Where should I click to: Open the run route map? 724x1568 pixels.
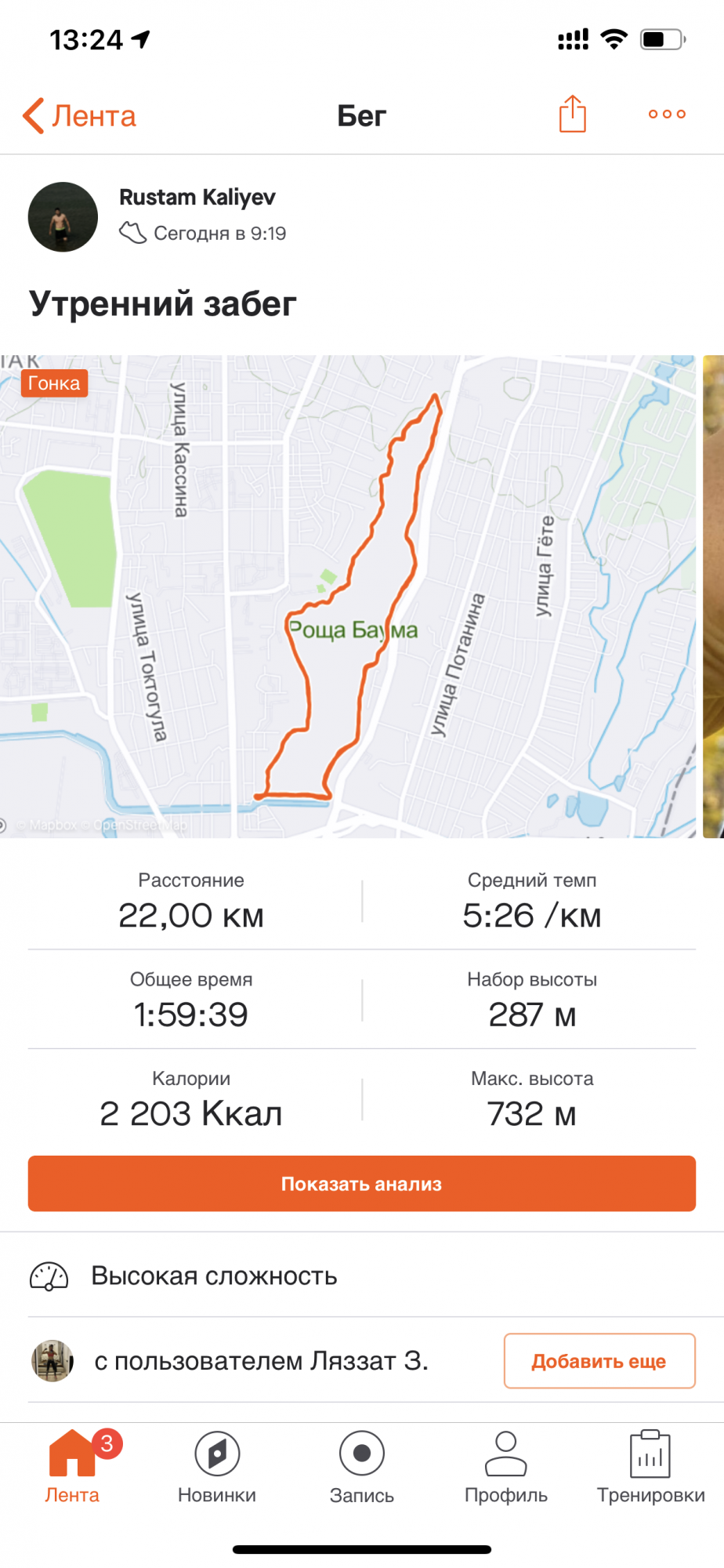[348, 596]
